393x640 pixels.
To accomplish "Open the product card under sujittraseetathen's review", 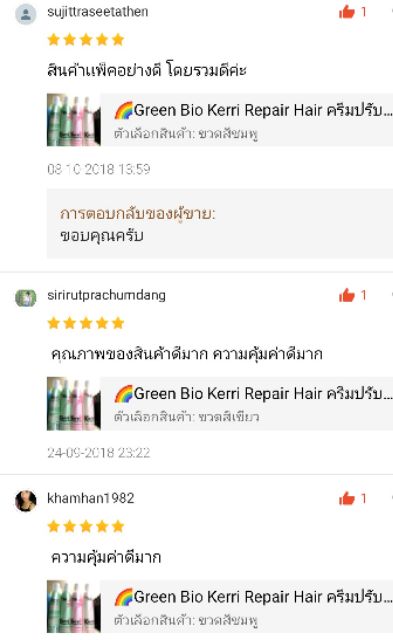I will pos(220,120).
